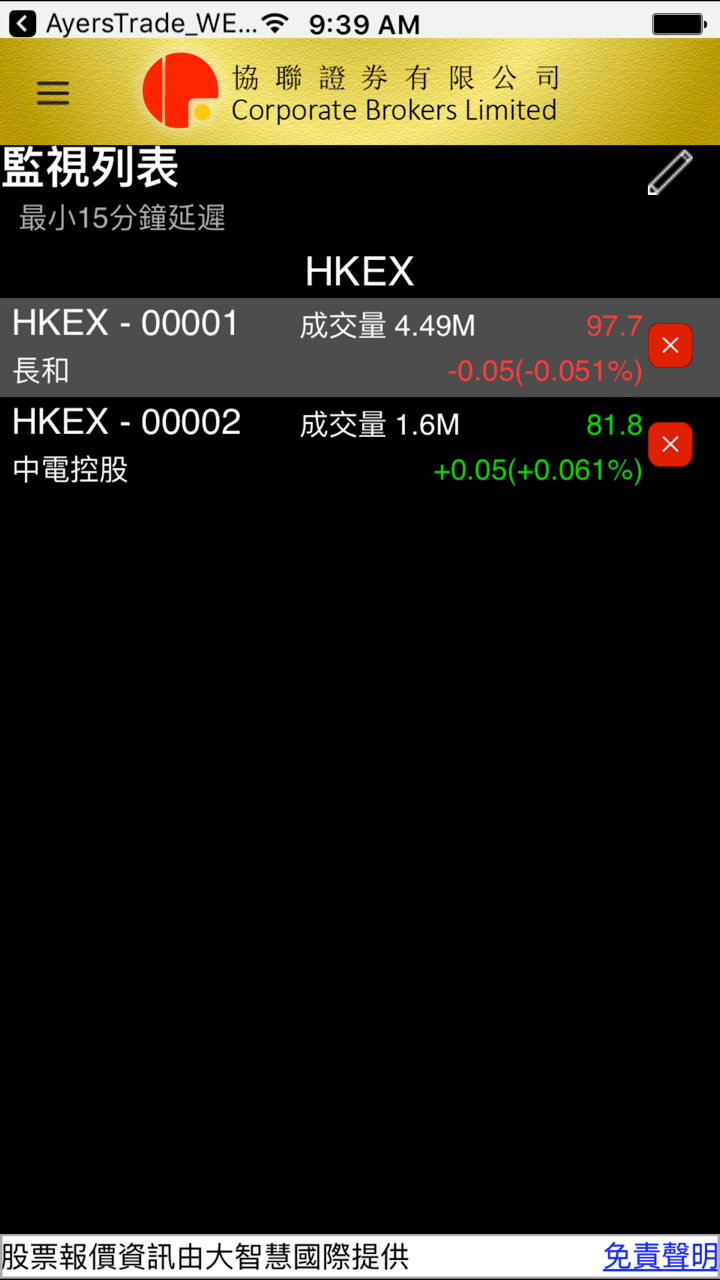Open the 免責聲明 disclaimer link
Screen dimensions: 720x1280
click(660, 1256)
